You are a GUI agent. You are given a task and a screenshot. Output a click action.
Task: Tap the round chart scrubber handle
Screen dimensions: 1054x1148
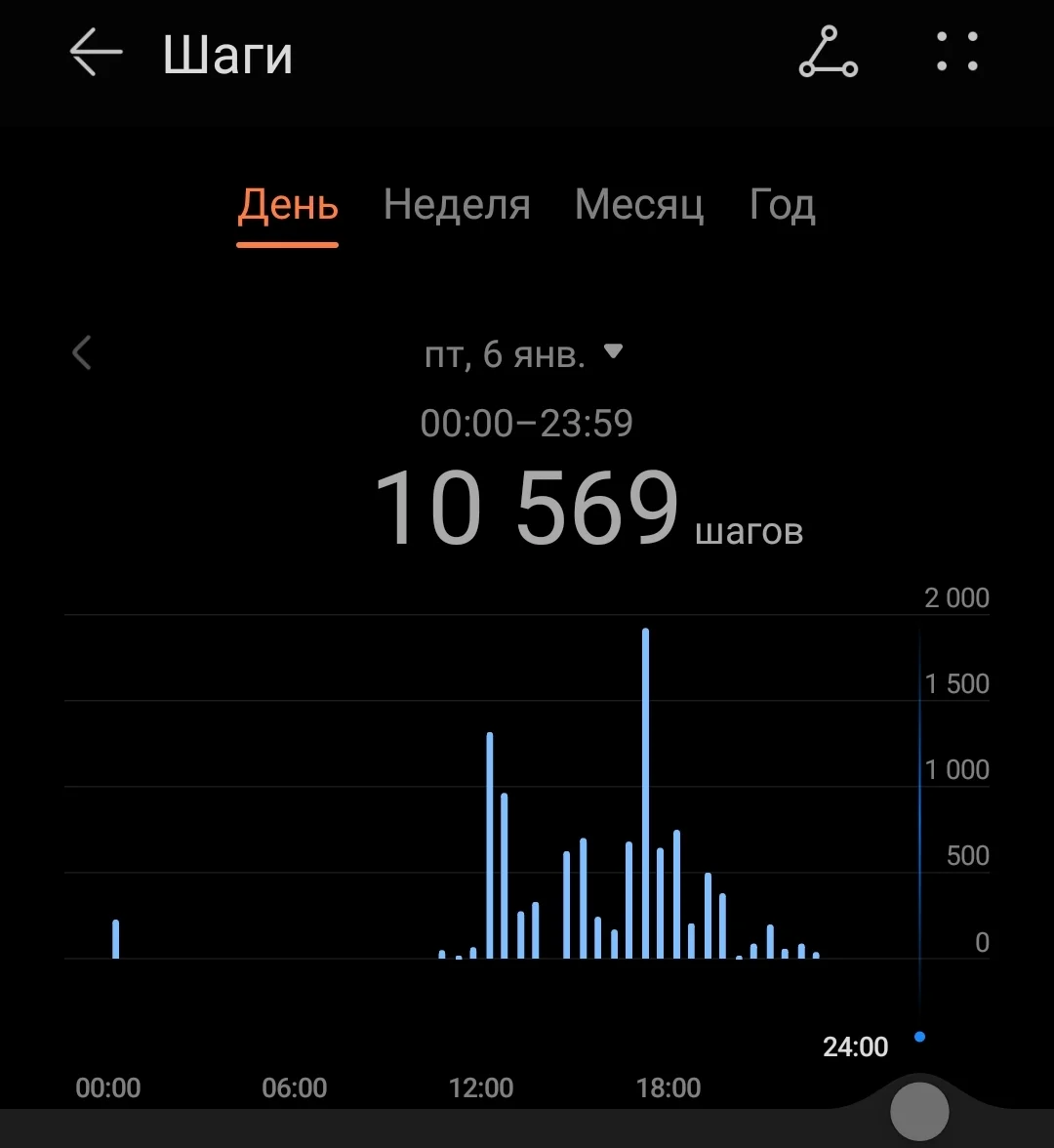[x=919, y=1110]
